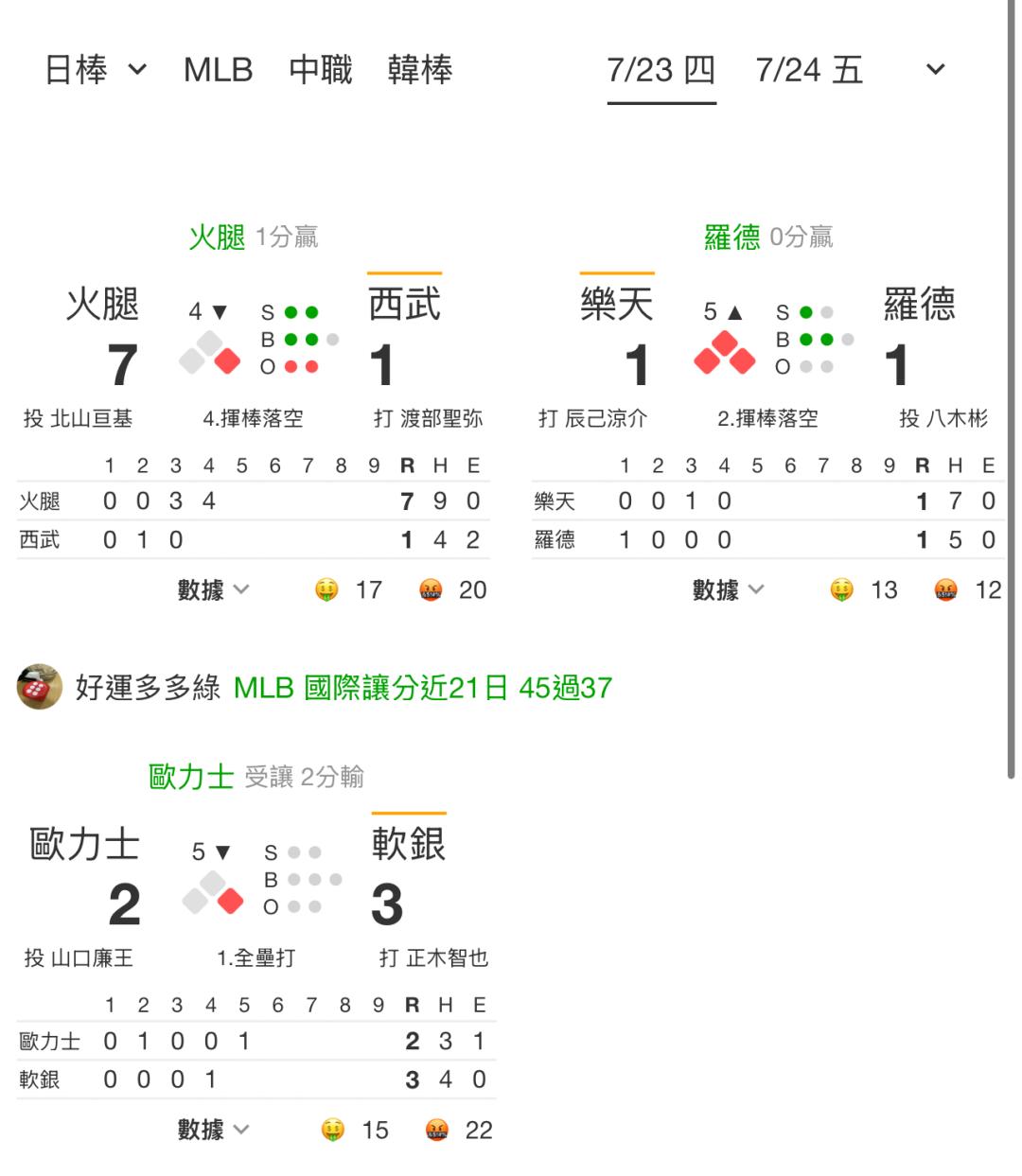This screenshot has height=1176, width=1022.
Task: Tap the angry reaction on 火腿 game
Action: pos(431,590)
